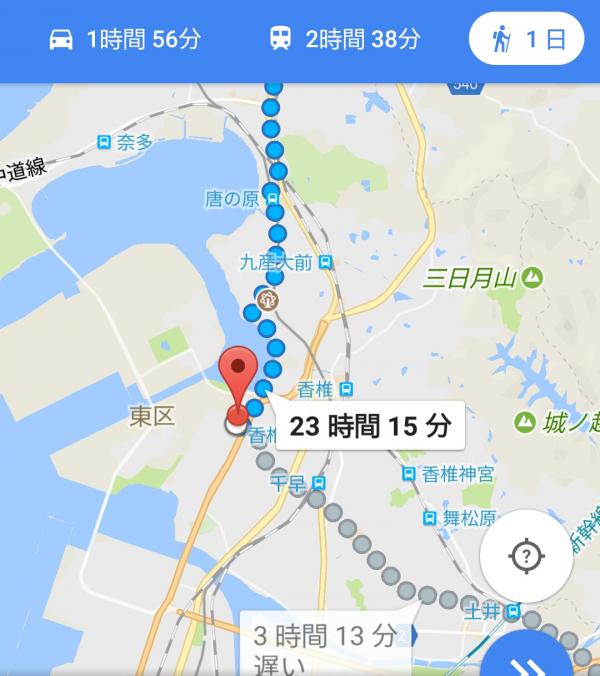Center map on my location
This screenshot has height=676, width=600.
[526, 556]
